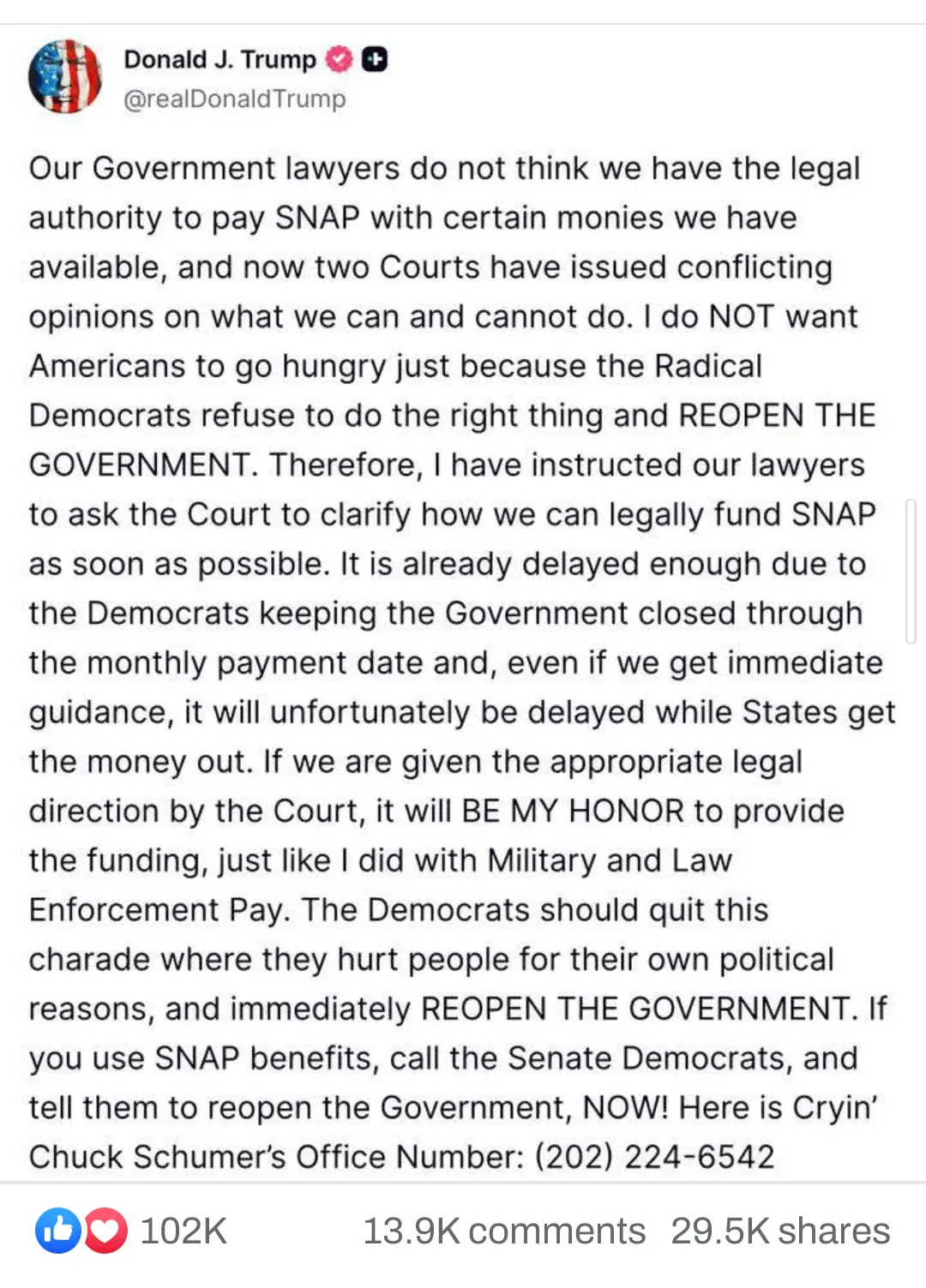Image resolution: width=926 pixels, height=1288 pixels.
Task: Open the Trump post screenshot image
Action: (x=463, y=600)
